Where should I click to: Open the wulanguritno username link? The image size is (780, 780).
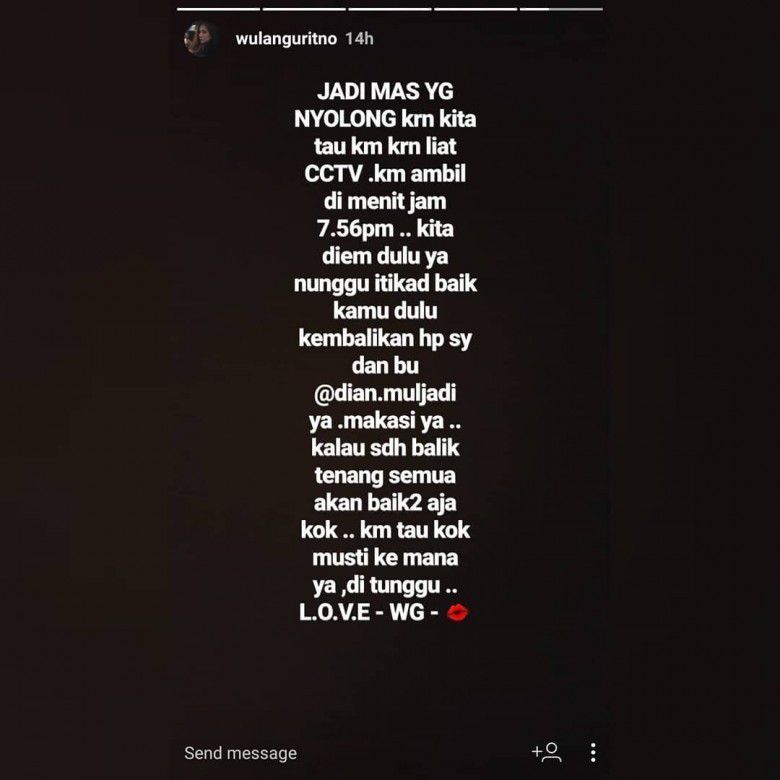point(285,39)
